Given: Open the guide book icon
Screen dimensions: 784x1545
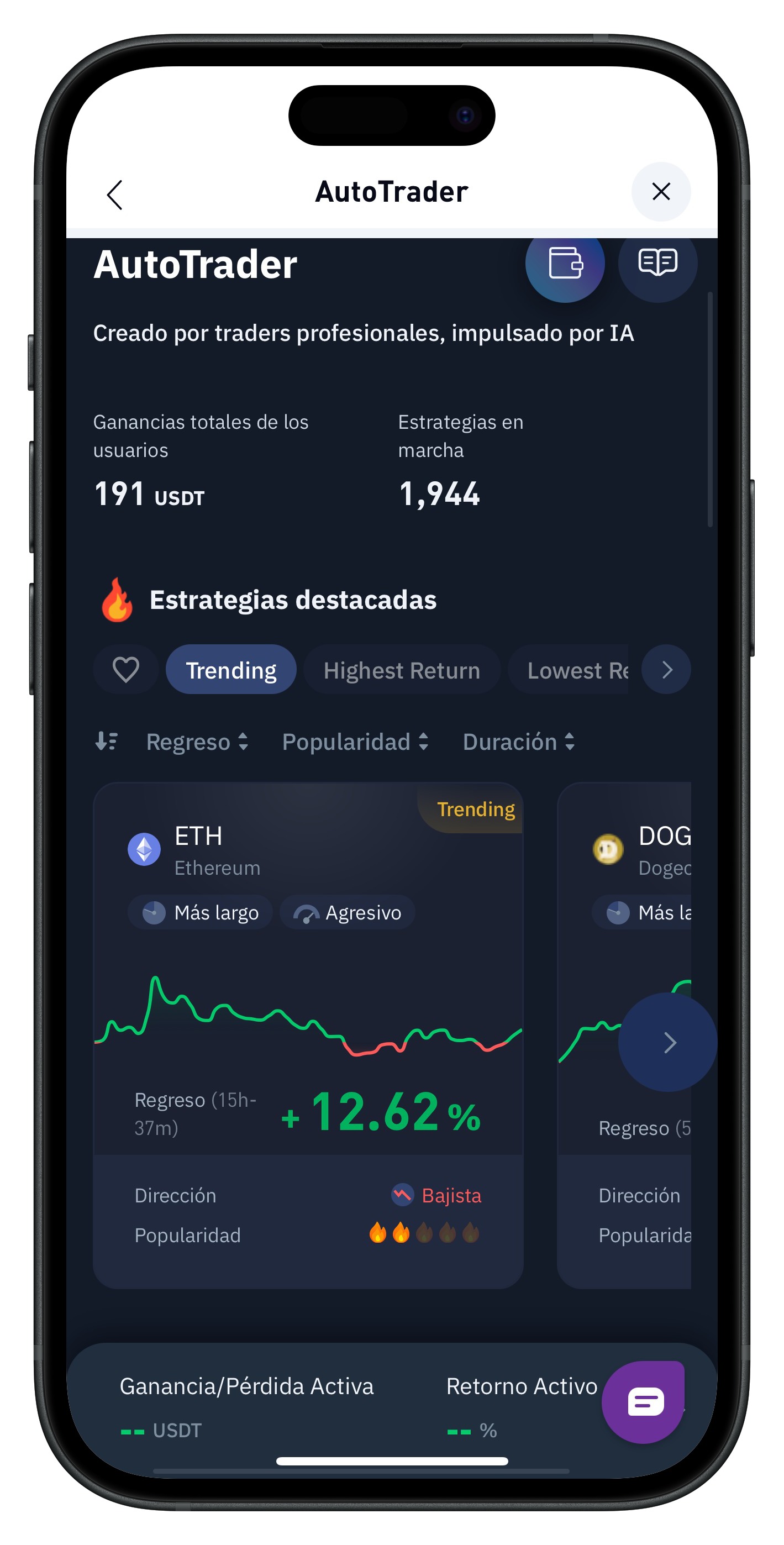Looking at the screenshot, I should pos(657,263).
